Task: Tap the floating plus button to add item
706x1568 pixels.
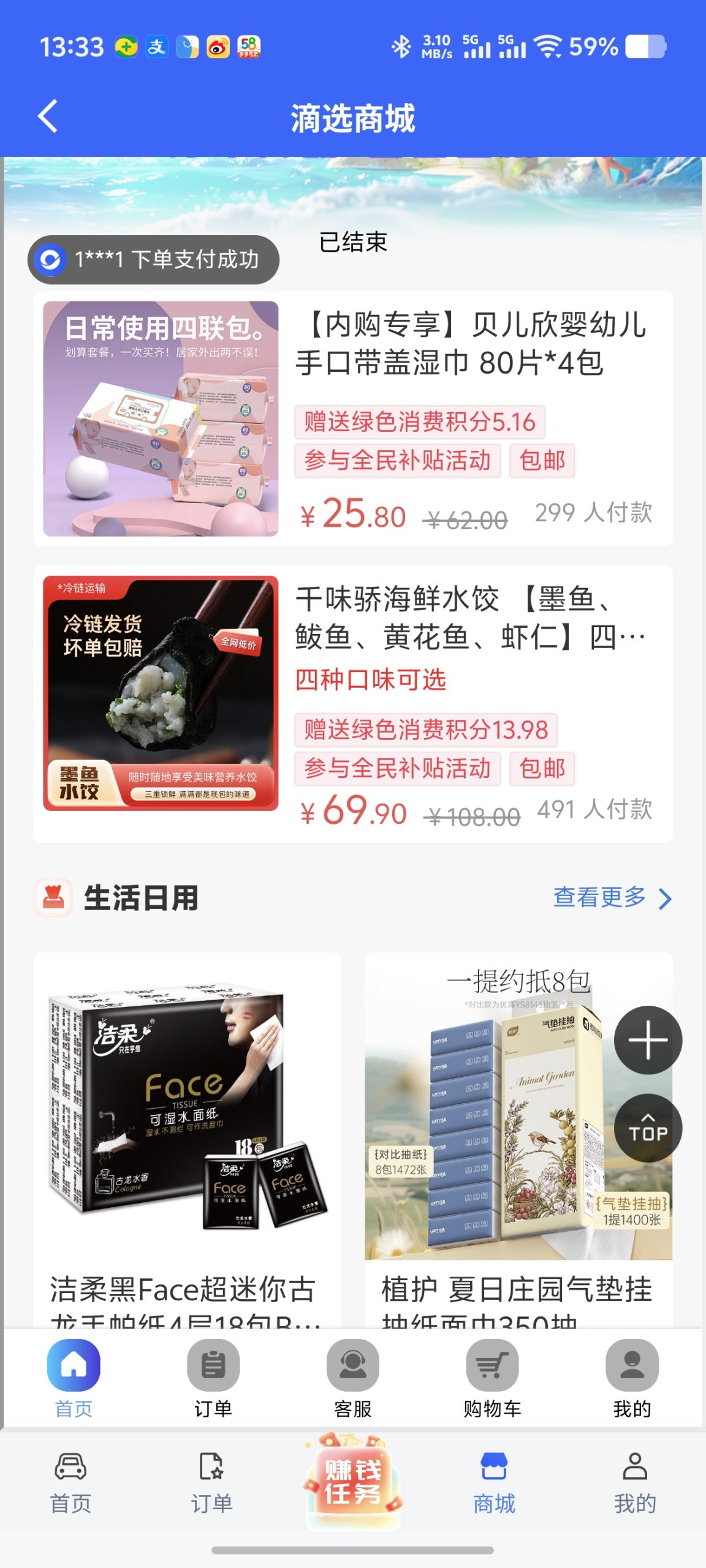Action: click(648, 1039)
